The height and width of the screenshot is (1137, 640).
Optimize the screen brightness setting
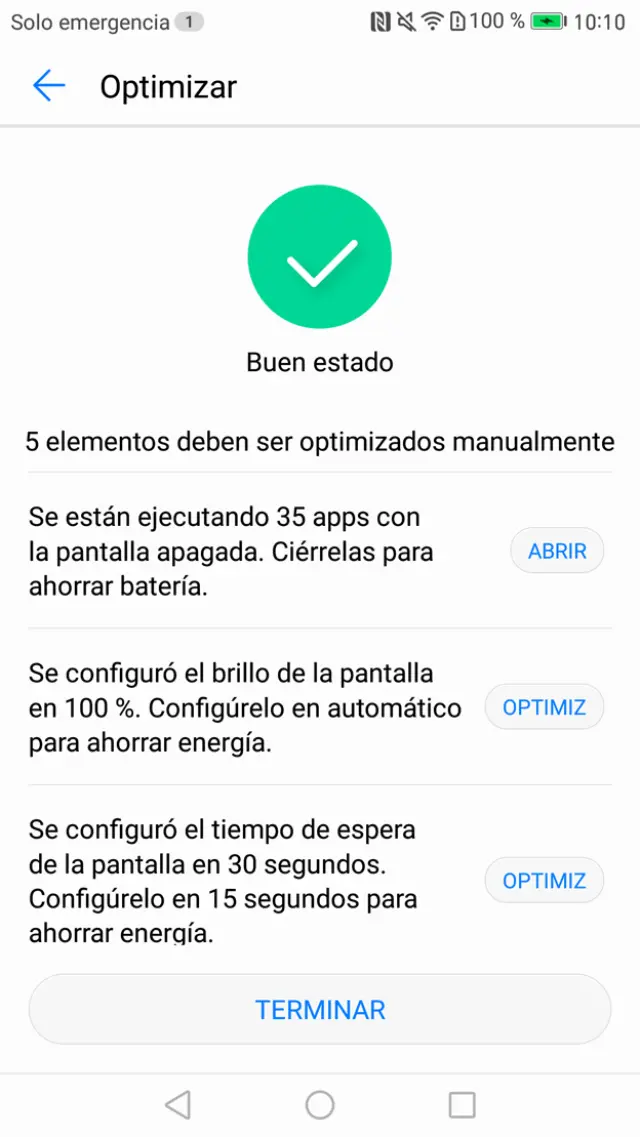pos(544,707)
